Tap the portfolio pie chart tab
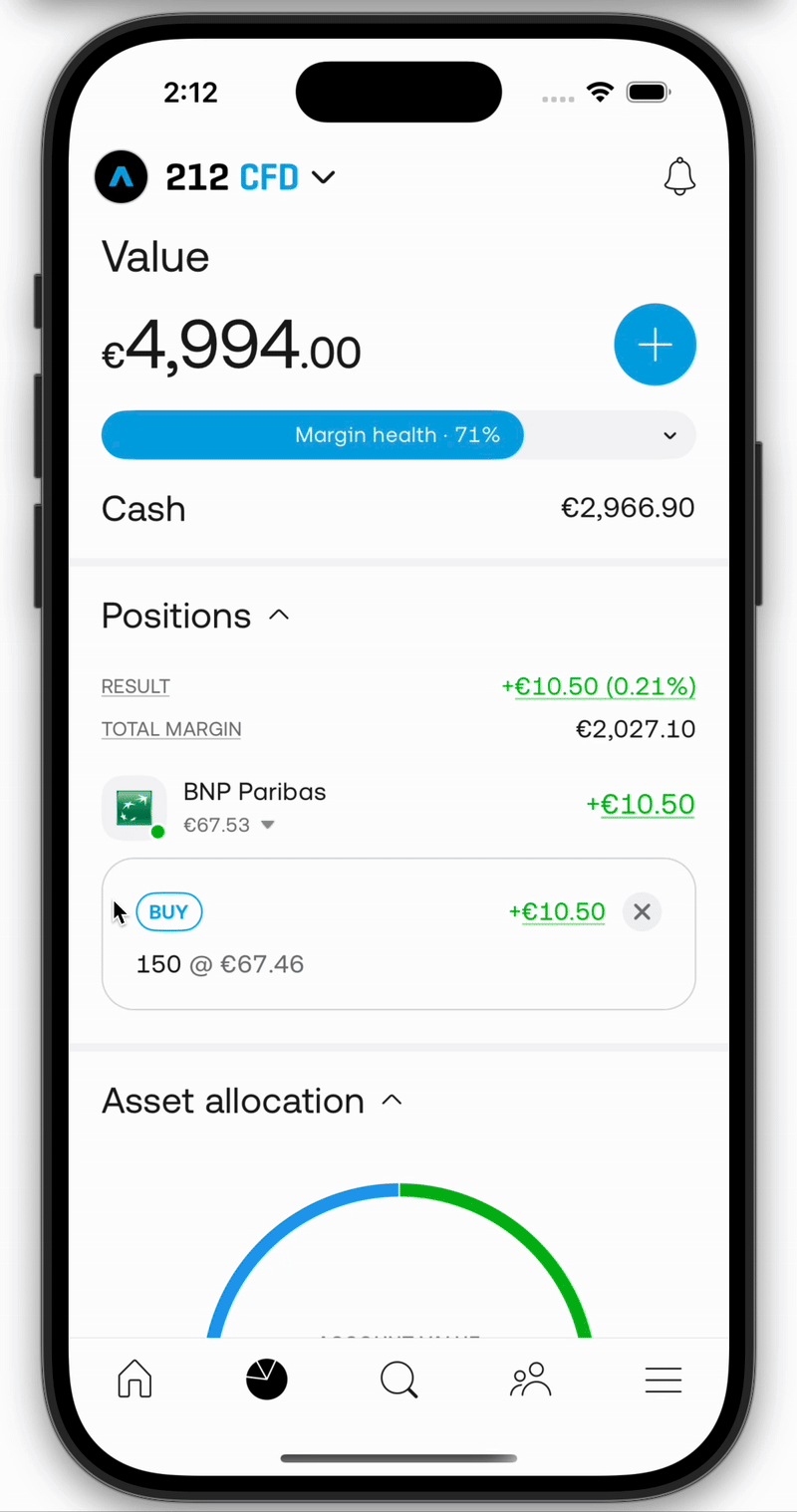Screen dimensions: 797x1512 (x=266, y=1381)
